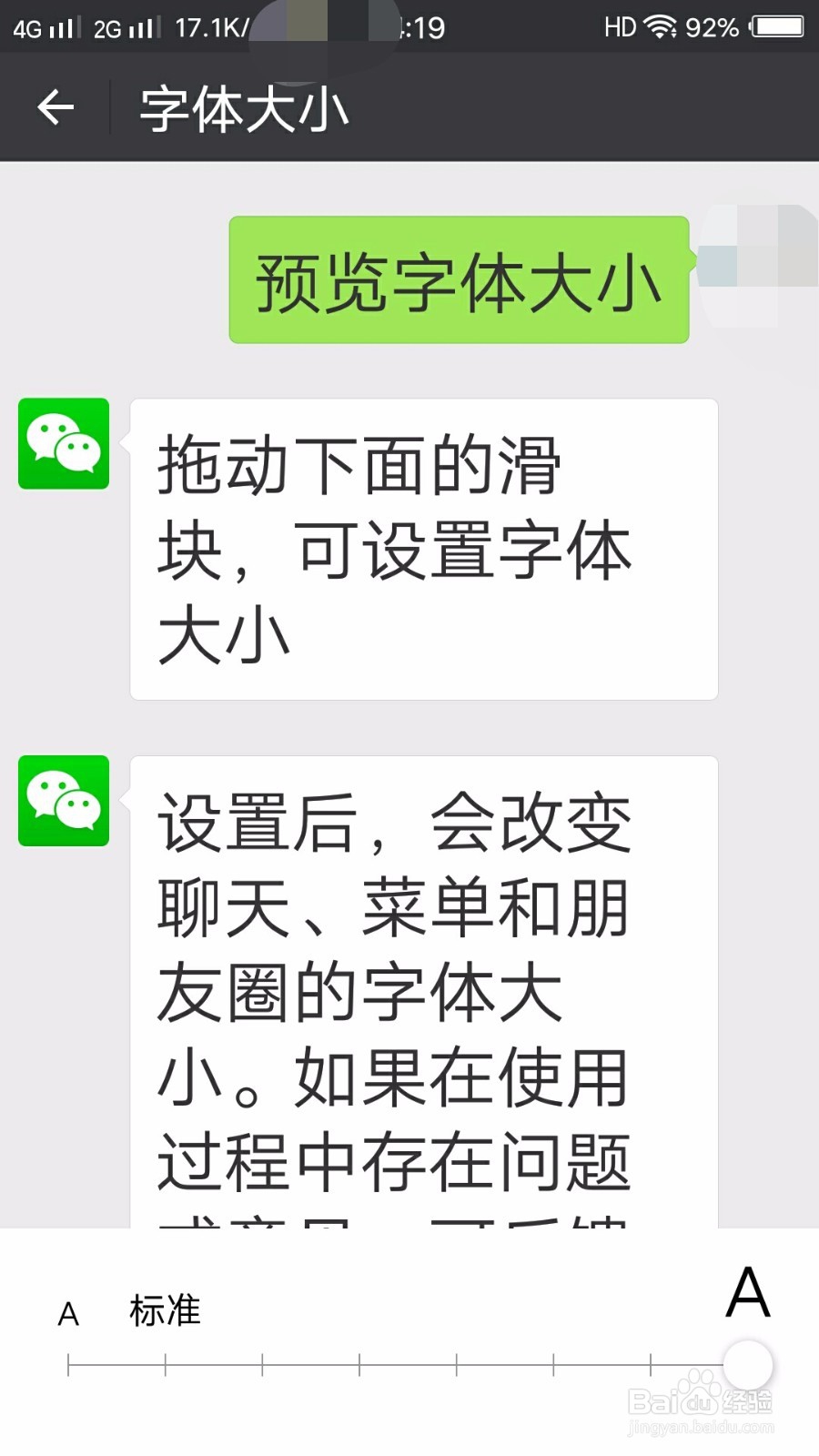
Task: Click the battery indicator
Action: coord(778,27)
